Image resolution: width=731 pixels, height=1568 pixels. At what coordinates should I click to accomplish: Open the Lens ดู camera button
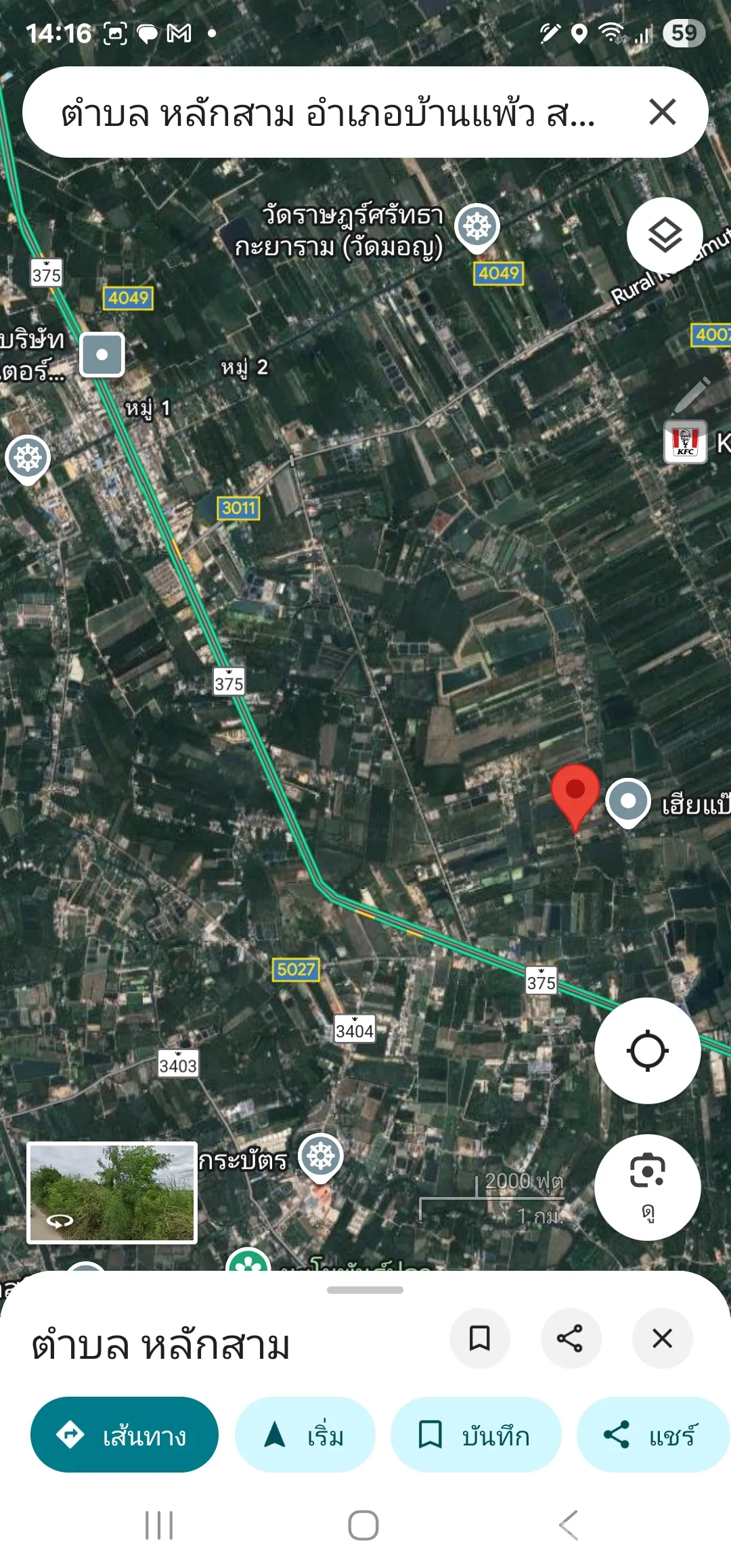point(647,1186)
